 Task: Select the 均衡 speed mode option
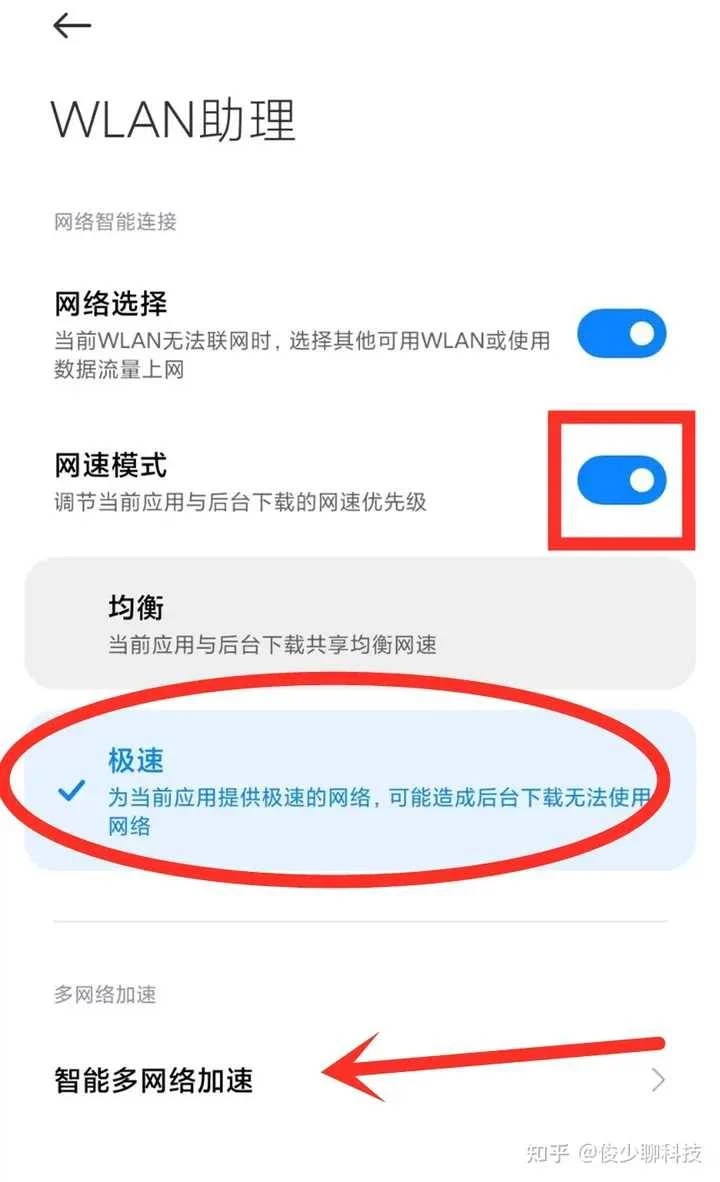tap(360, 623)
